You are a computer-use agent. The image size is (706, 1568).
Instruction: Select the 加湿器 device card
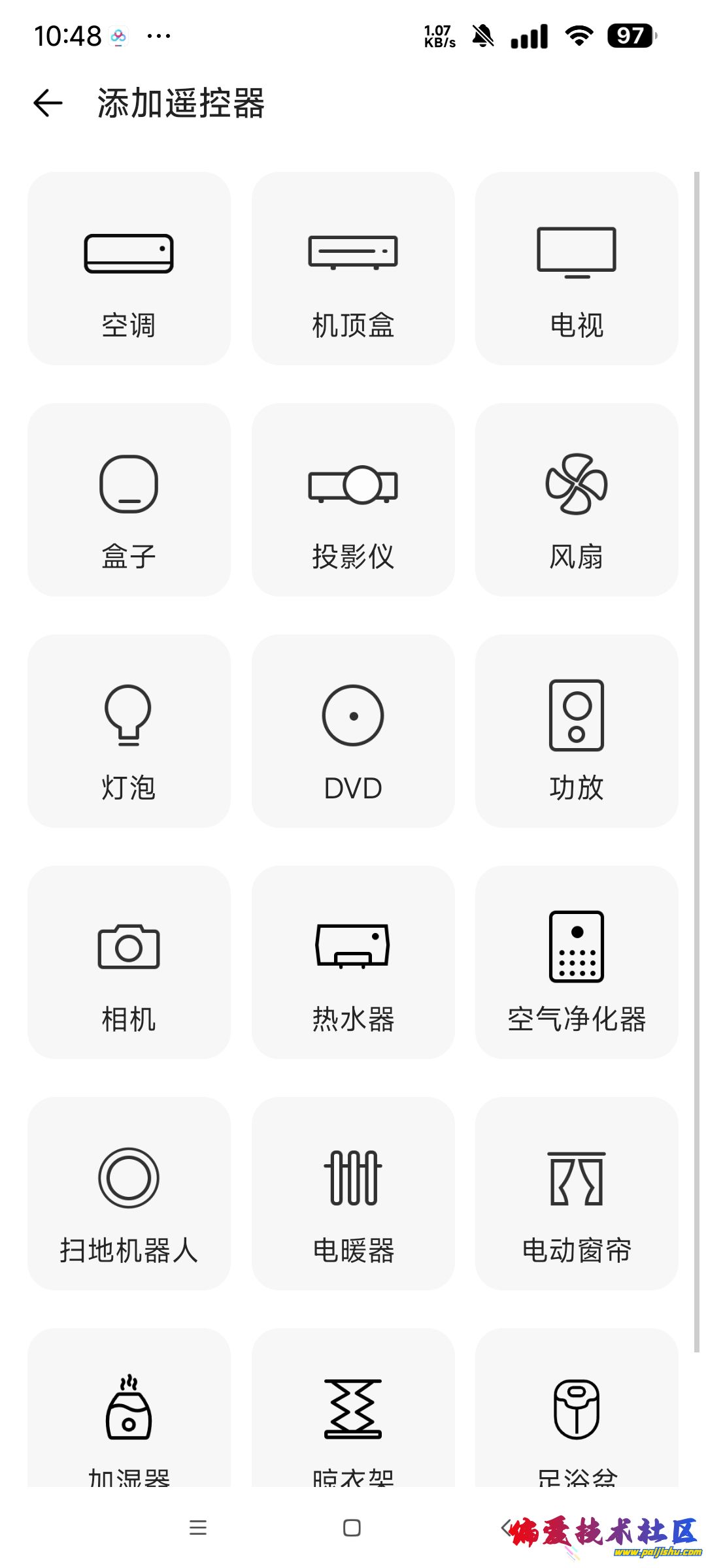[x=129, y=1411]
